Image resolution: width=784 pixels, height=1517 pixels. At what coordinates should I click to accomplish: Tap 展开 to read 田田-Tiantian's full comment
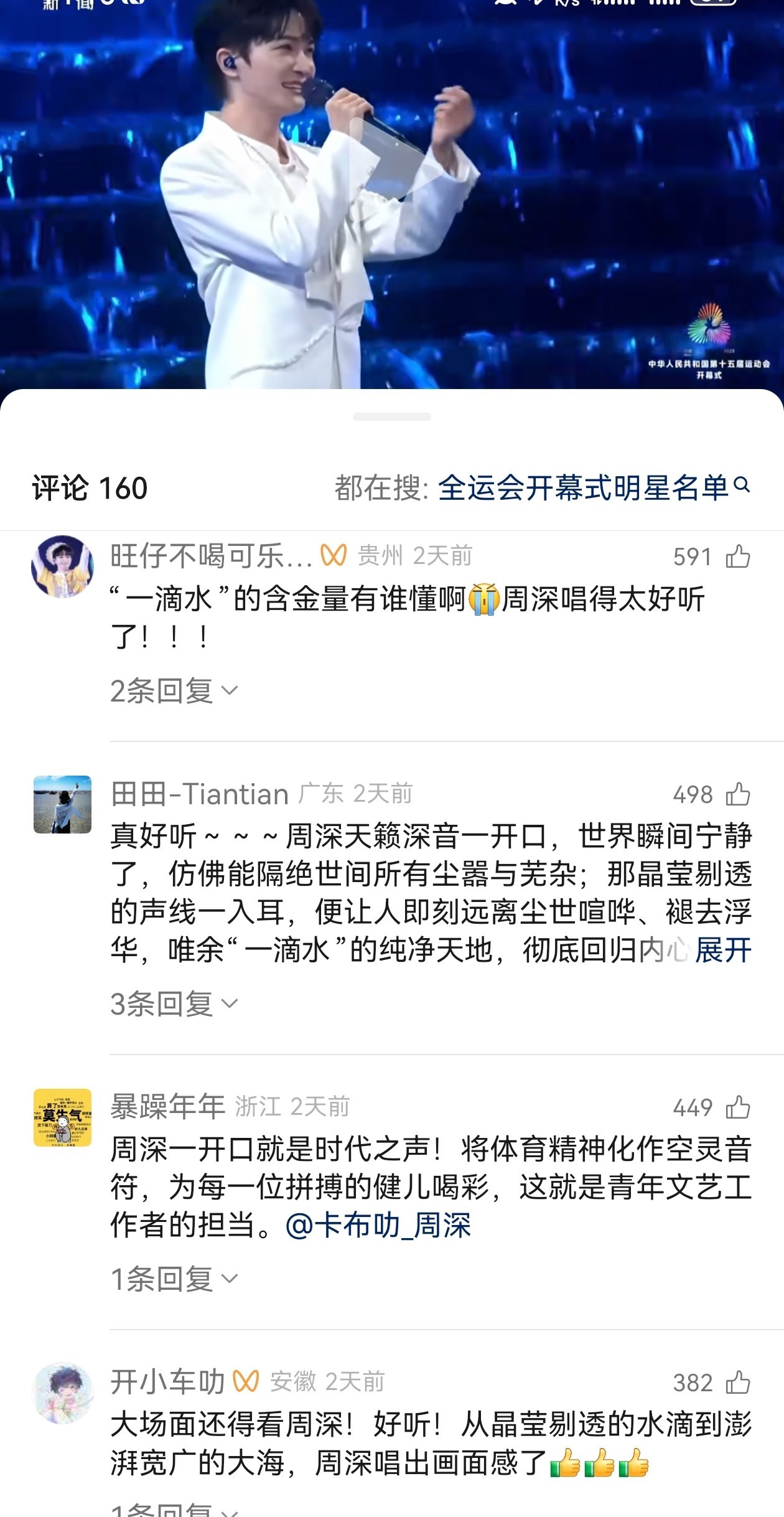[x=723, y=951]
